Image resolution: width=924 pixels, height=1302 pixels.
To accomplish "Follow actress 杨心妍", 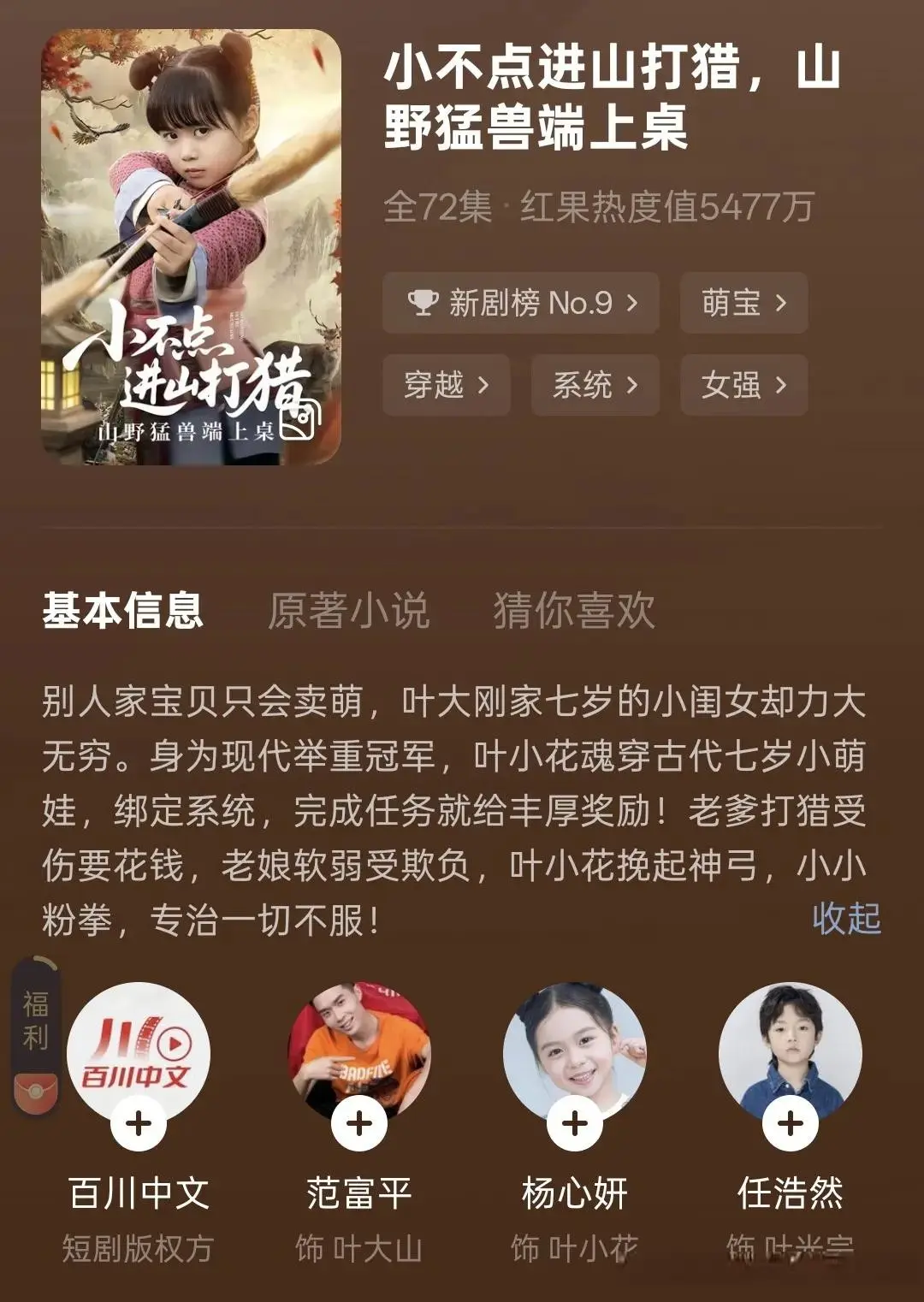I will (575, 1122).
